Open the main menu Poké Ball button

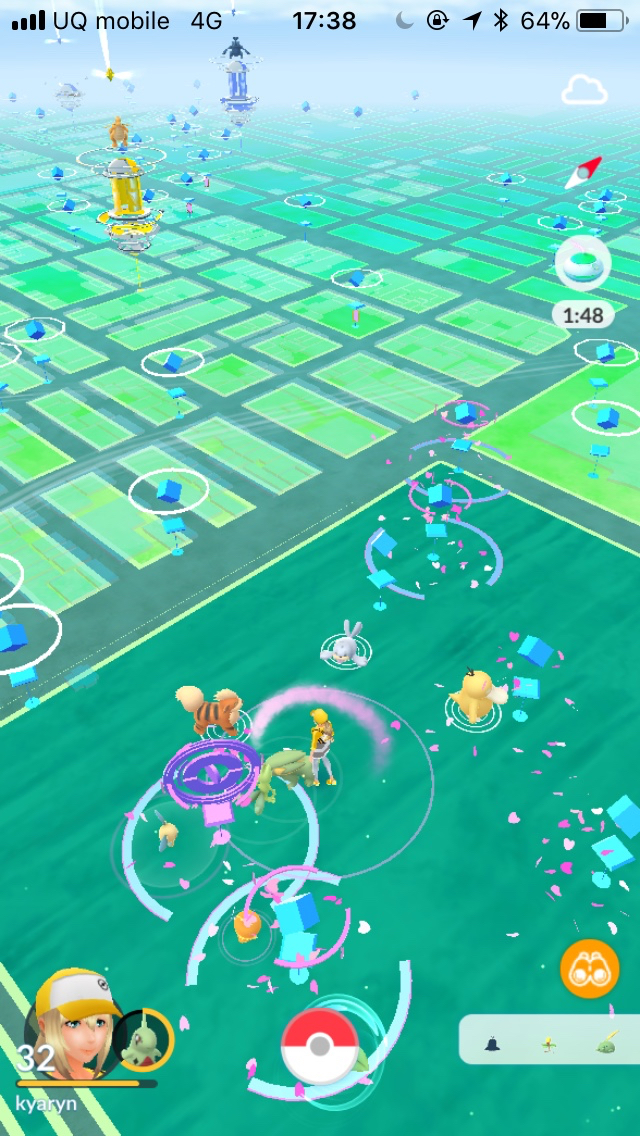pos(319,1046)
